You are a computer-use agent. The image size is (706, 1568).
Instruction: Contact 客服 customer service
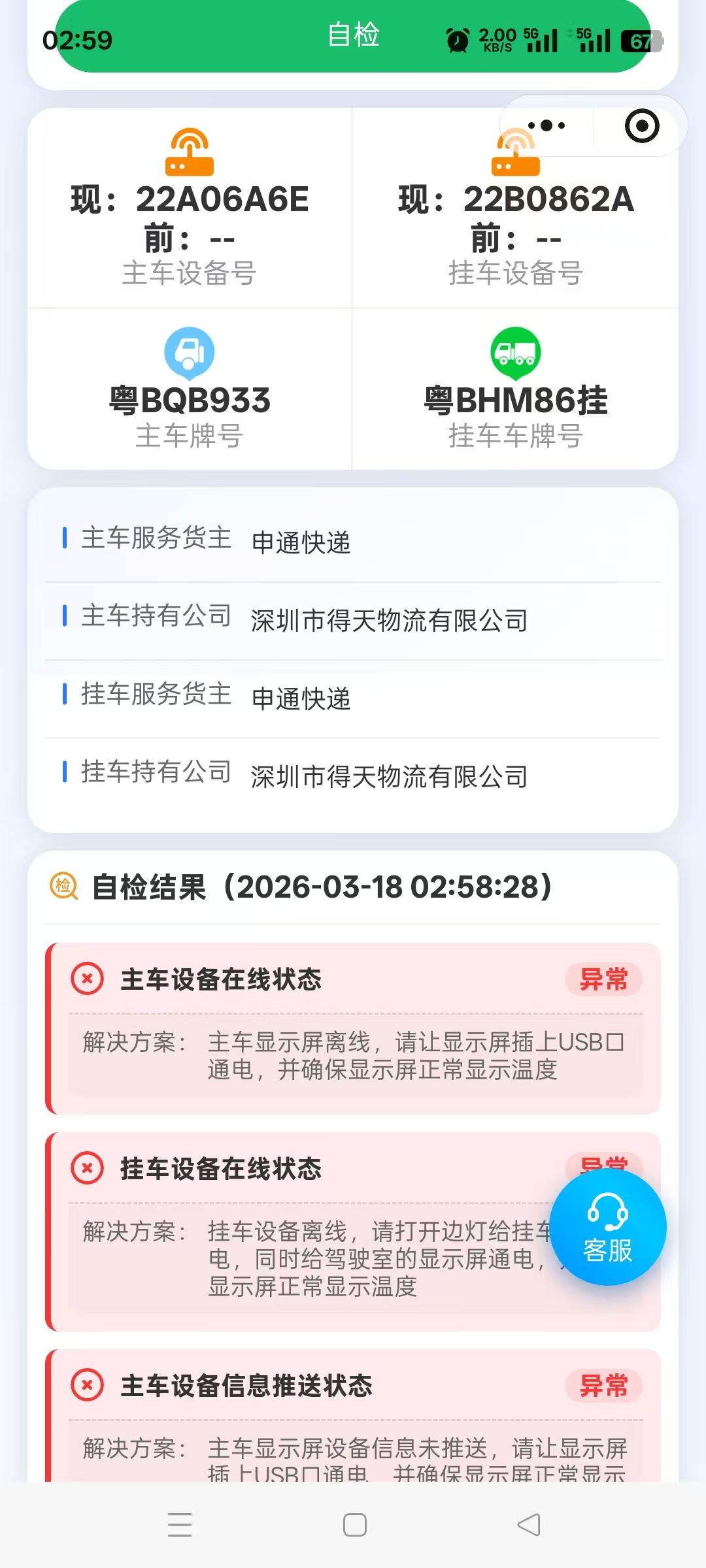607,1228
